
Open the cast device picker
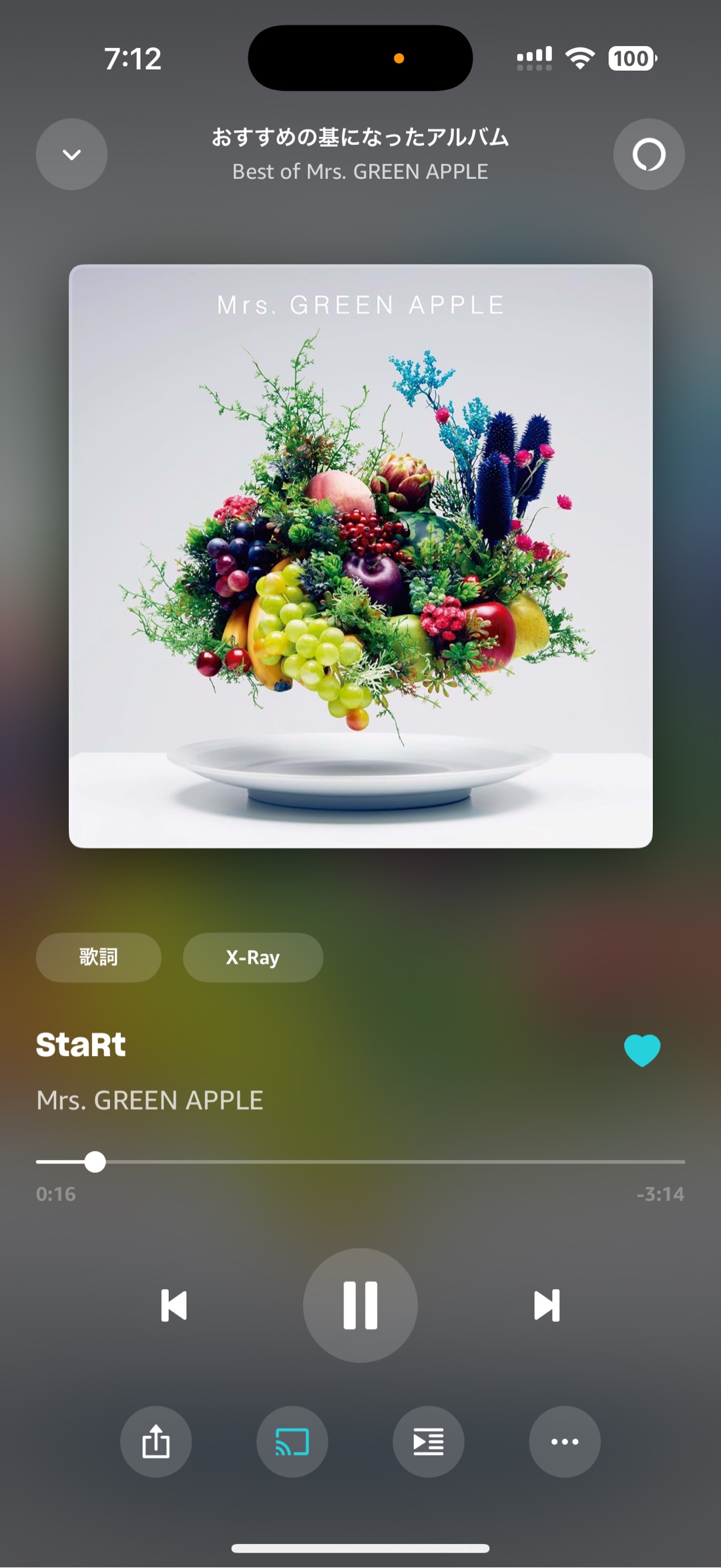point(292,1442)
